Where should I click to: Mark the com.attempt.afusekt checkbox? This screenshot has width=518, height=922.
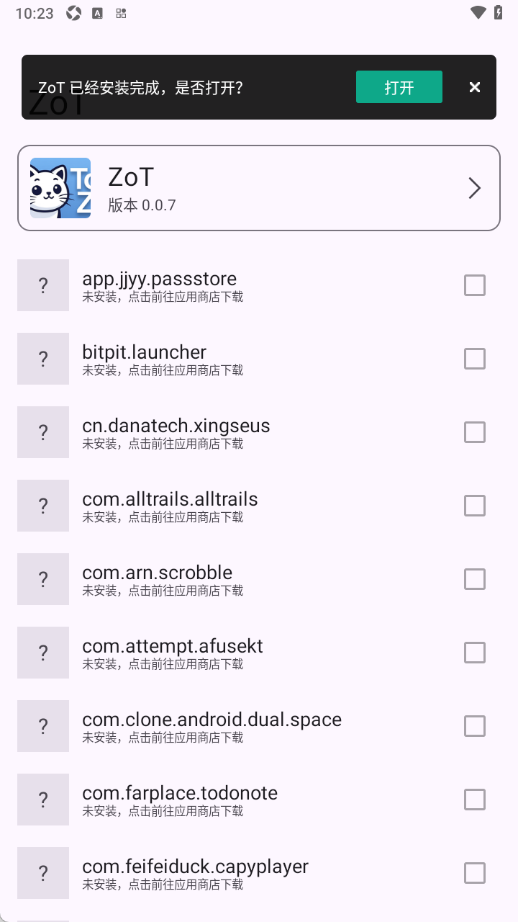pos(474,653)
